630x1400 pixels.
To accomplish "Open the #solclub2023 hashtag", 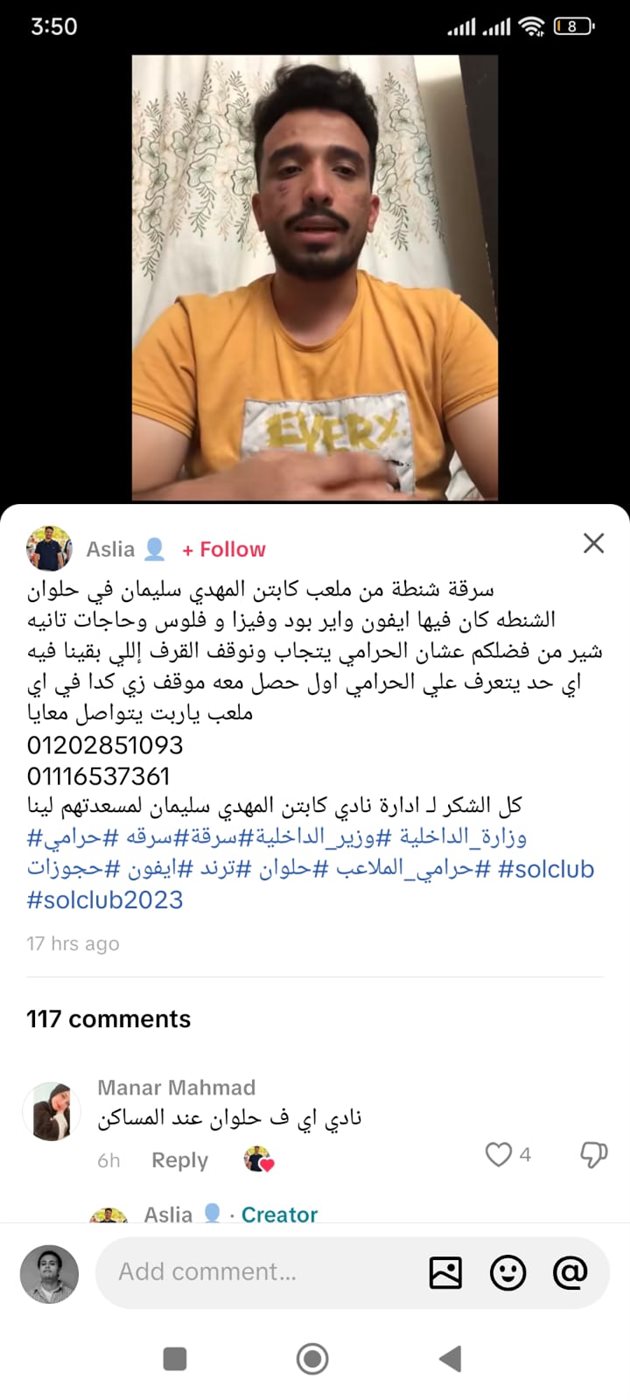I will [105, 900].
